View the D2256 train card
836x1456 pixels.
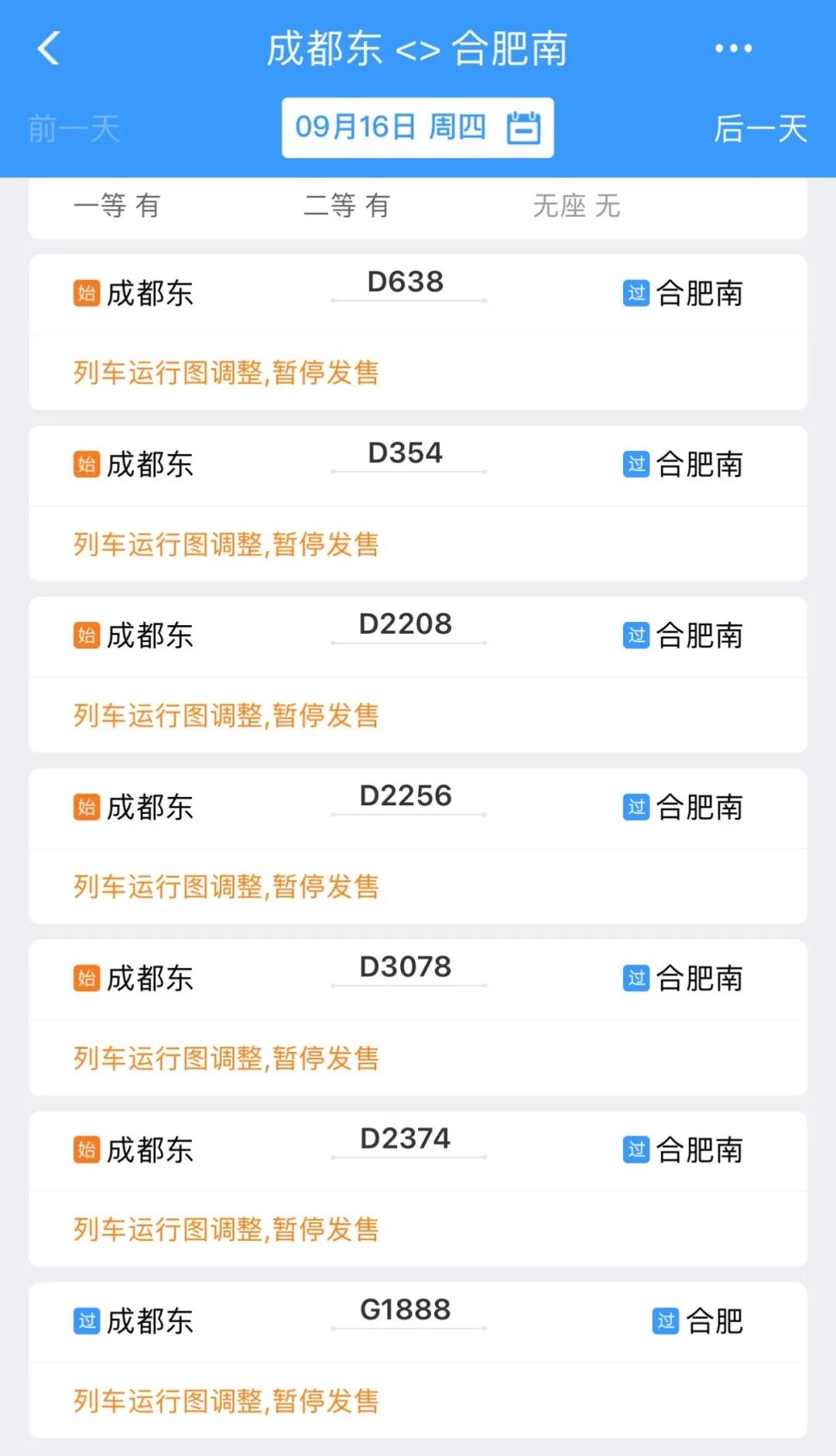point(418,846)
